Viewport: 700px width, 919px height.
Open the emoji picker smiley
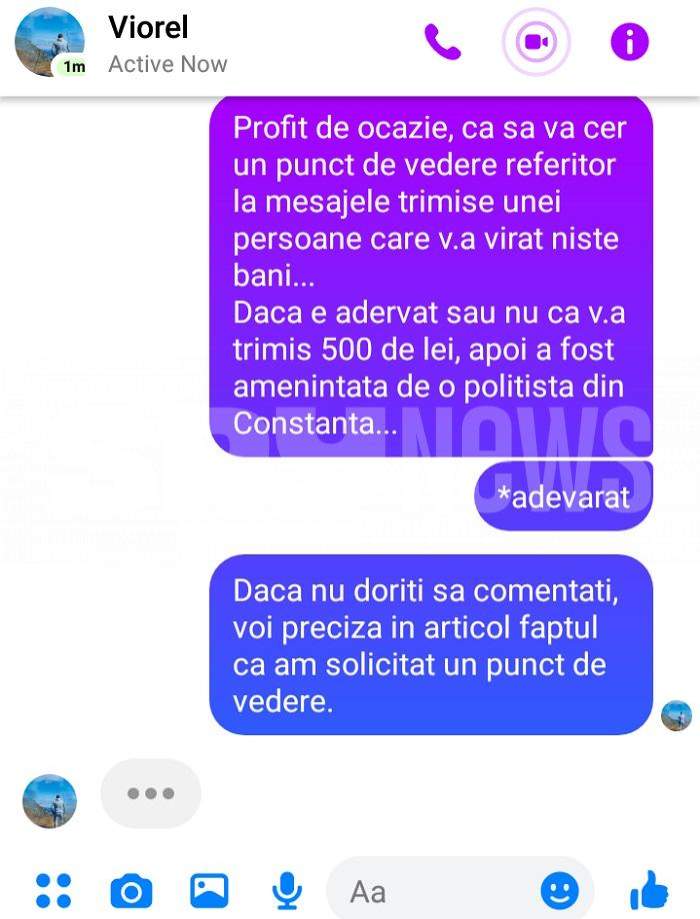559,889
